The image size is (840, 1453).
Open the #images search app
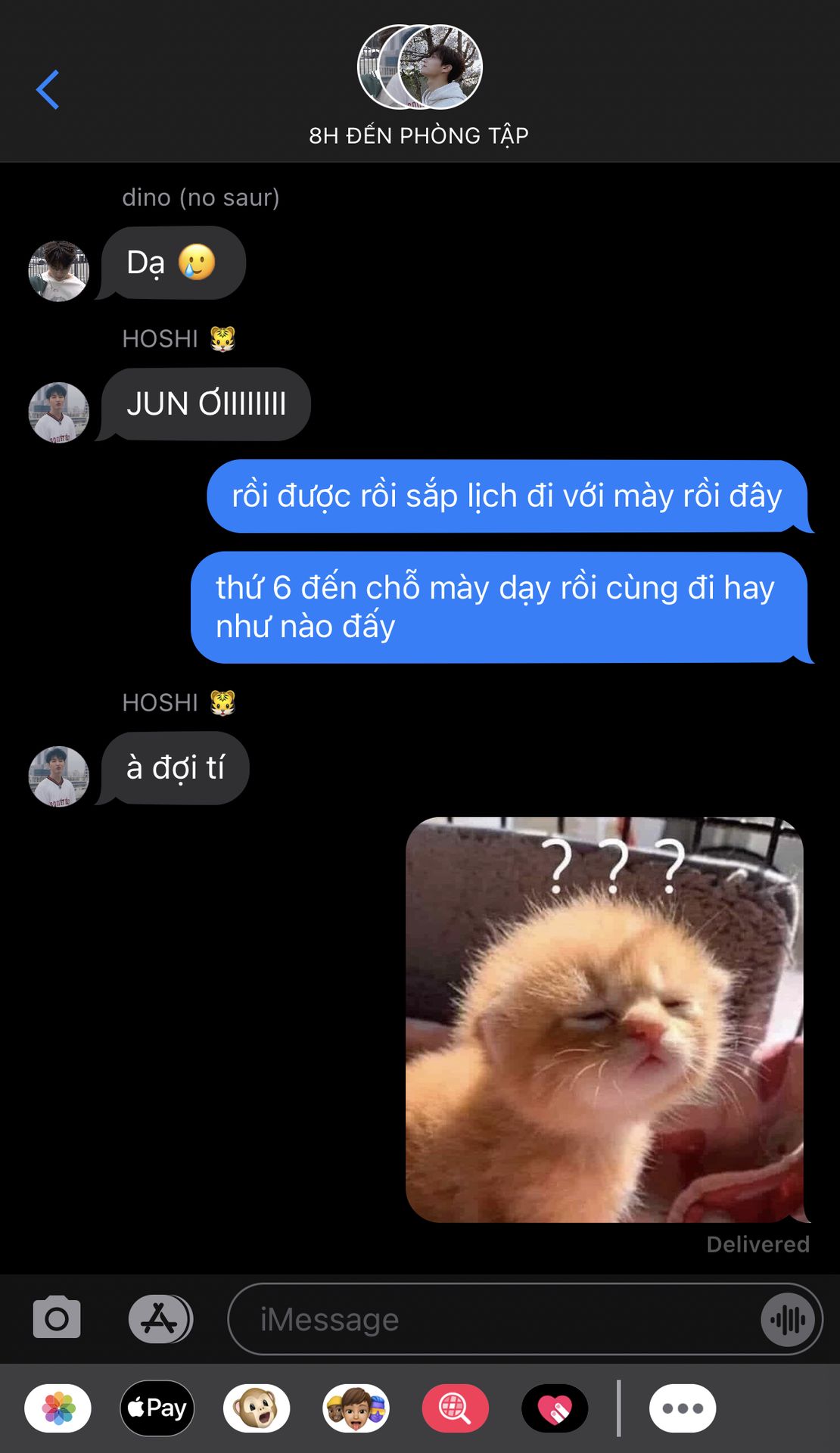point(455,1408)
